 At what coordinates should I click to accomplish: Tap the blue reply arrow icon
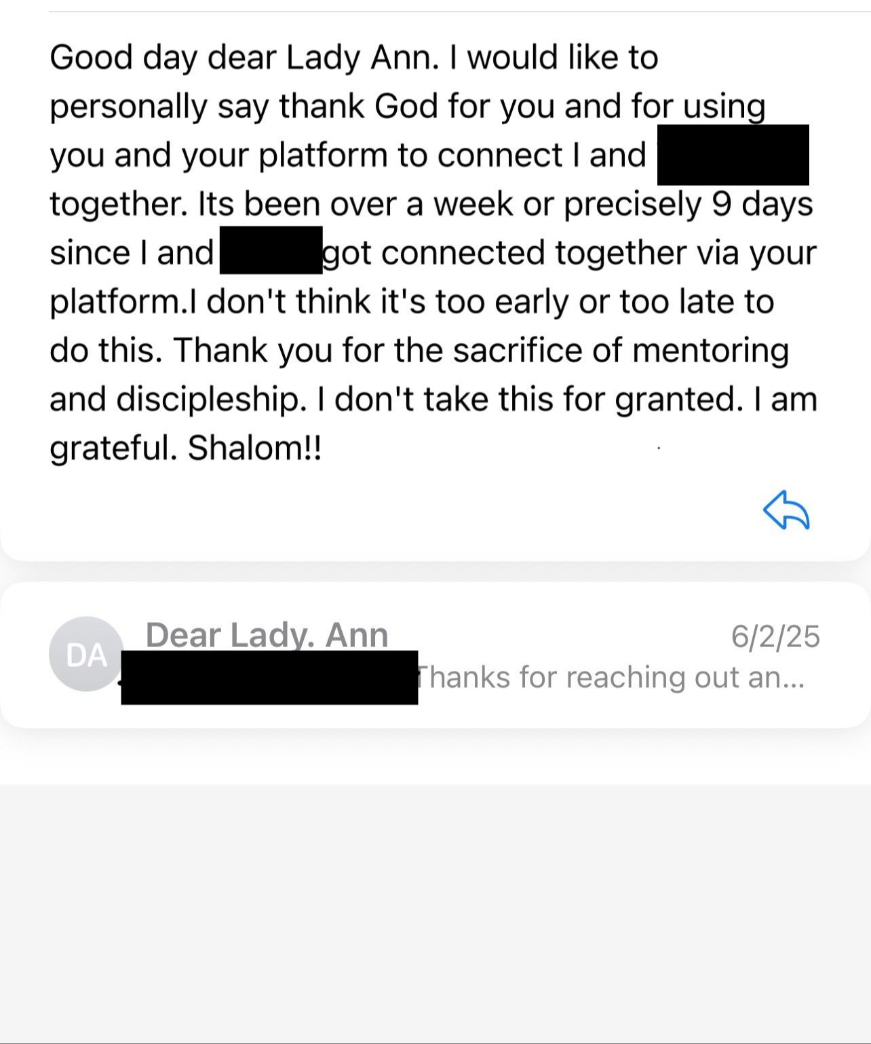click(x=786, y=511)
